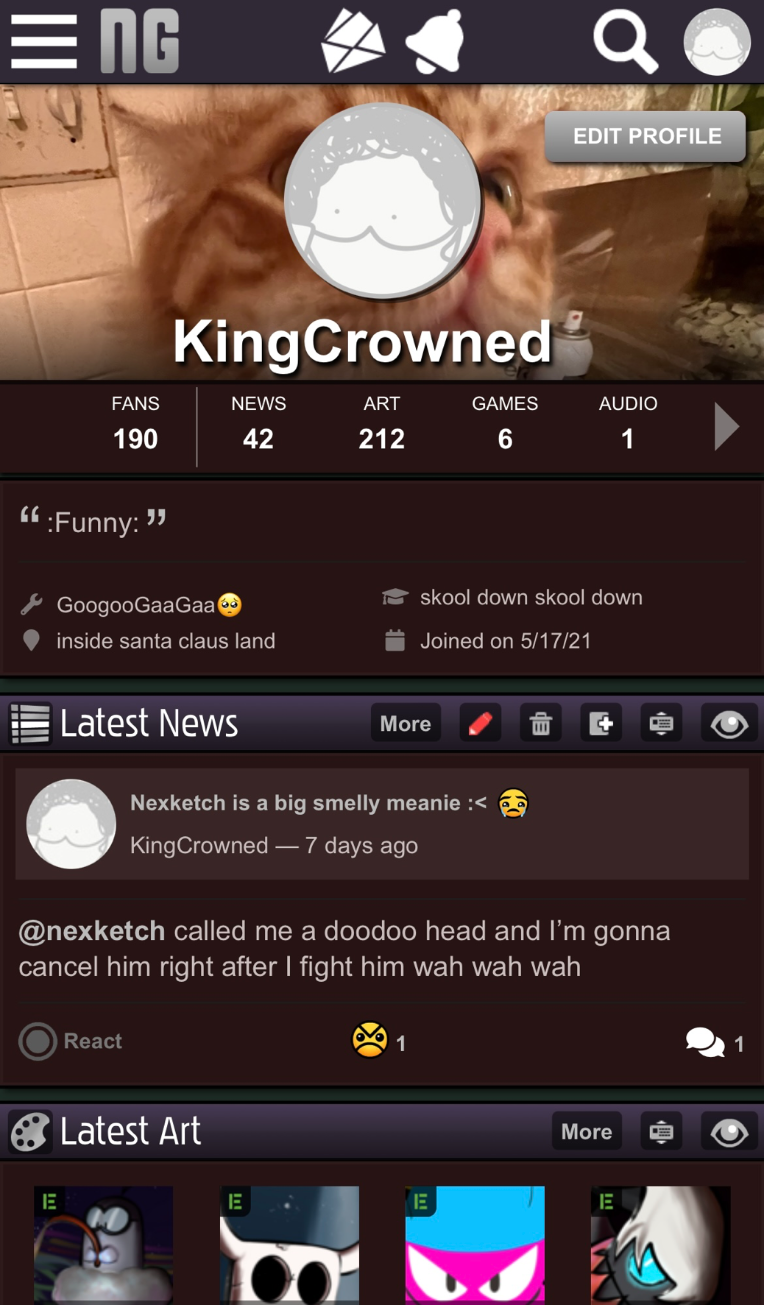Show more stats with the right arrow
This screenshot has width=764, height=1305.
click(727, 427)
